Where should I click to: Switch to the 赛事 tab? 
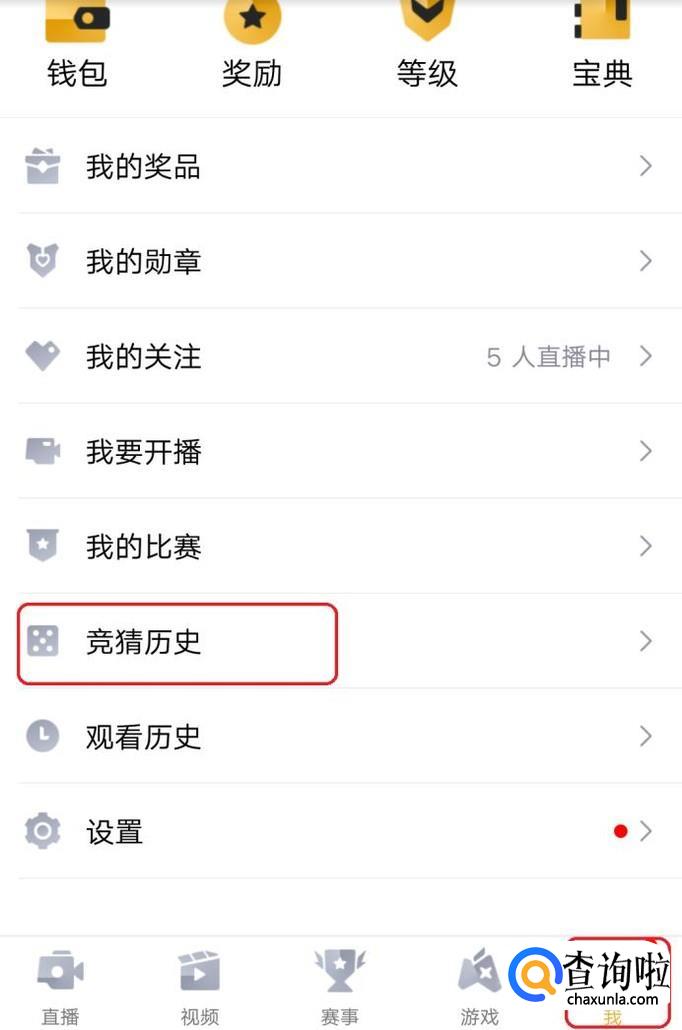tap(339, 985)
